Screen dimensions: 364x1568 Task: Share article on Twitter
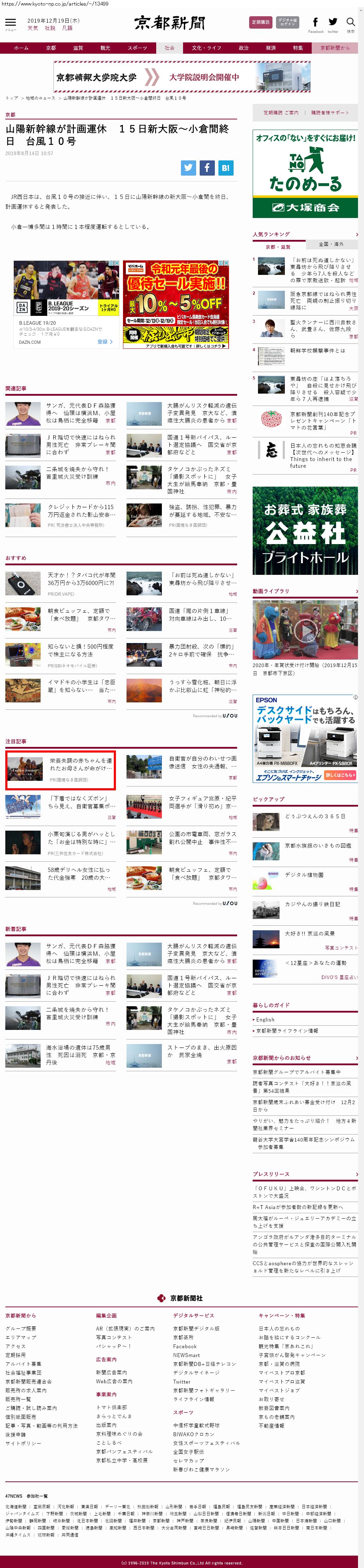point(188,168)
